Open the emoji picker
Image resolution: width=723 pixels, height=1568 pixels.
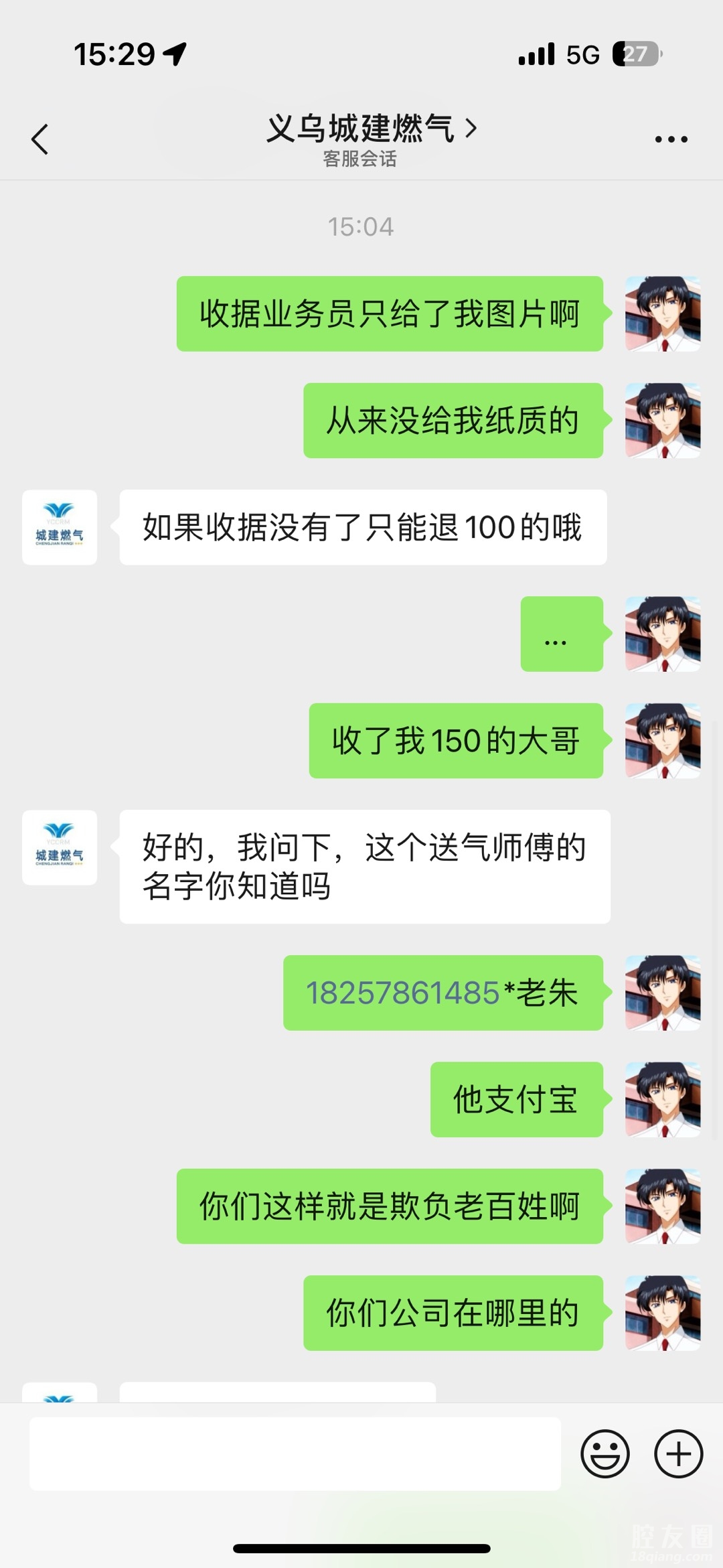click(605, 1454)
